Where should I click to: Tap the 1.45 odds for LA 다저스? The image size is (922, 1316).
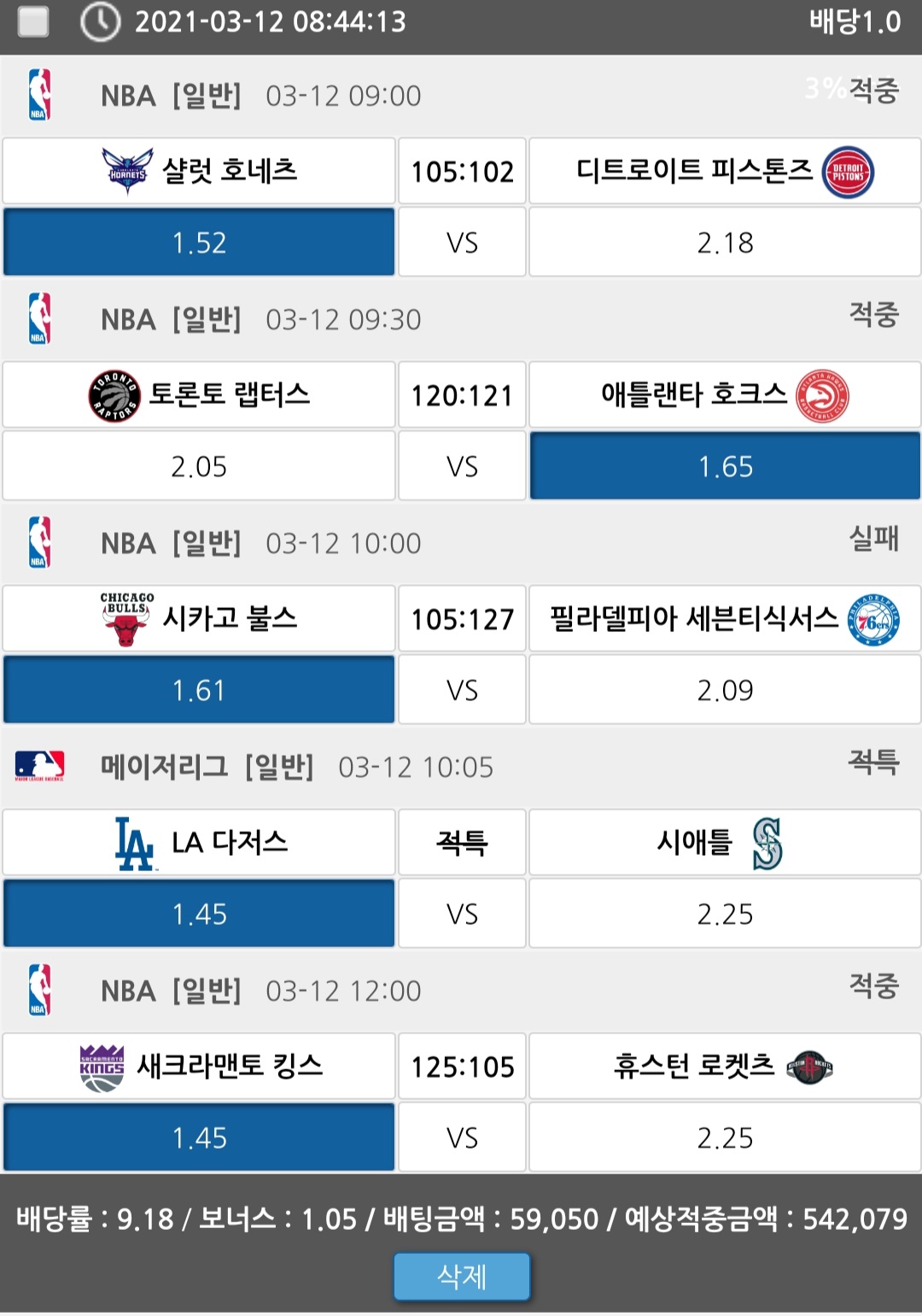tap(199, 914)
